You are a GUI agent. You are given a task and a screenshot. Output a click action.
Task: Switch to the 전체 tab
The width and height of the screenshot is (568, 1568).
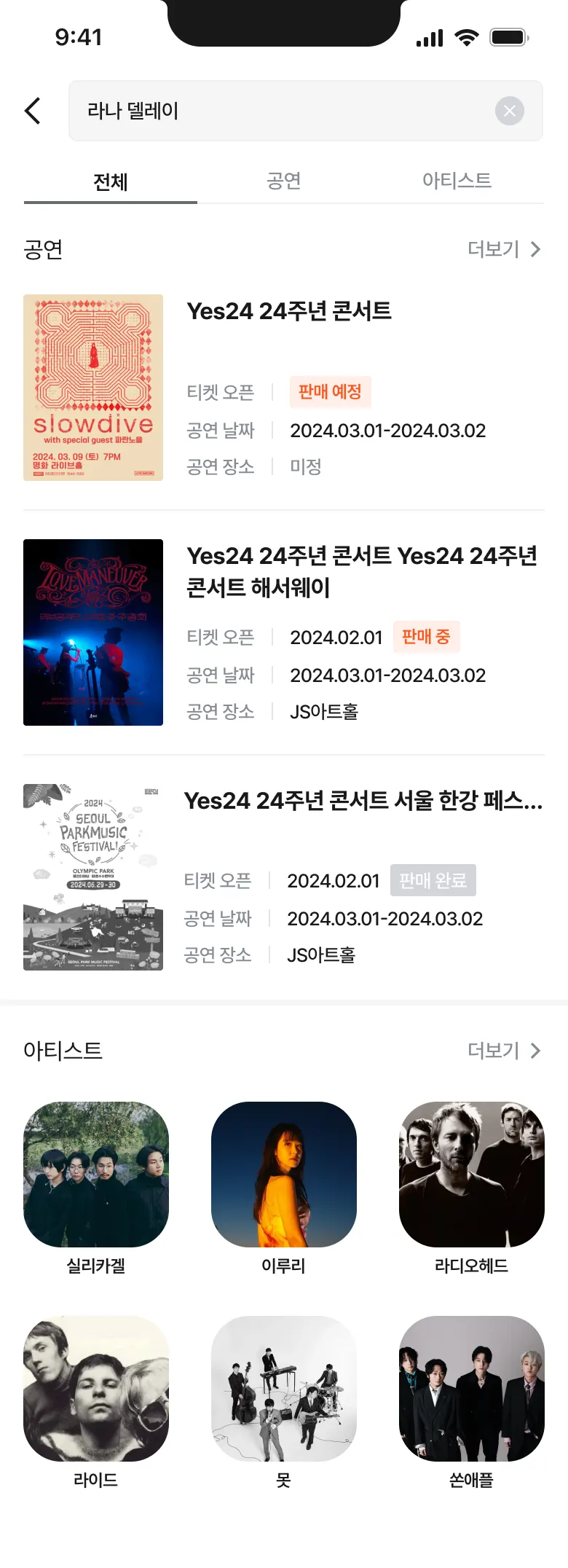pyautogui.click(x=111, y=181)
